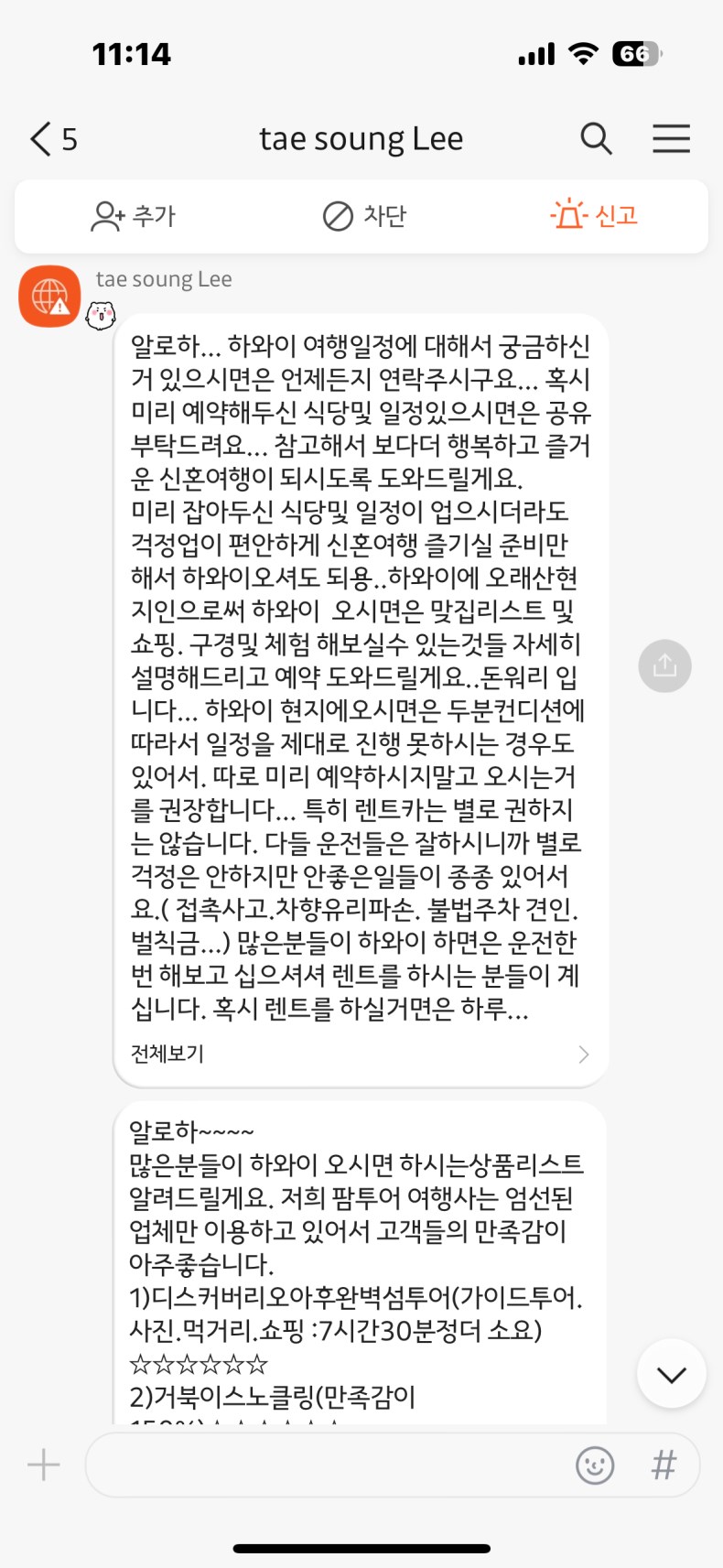
Task: Jump to latest messages arrow
Action: pos(671,1374)
